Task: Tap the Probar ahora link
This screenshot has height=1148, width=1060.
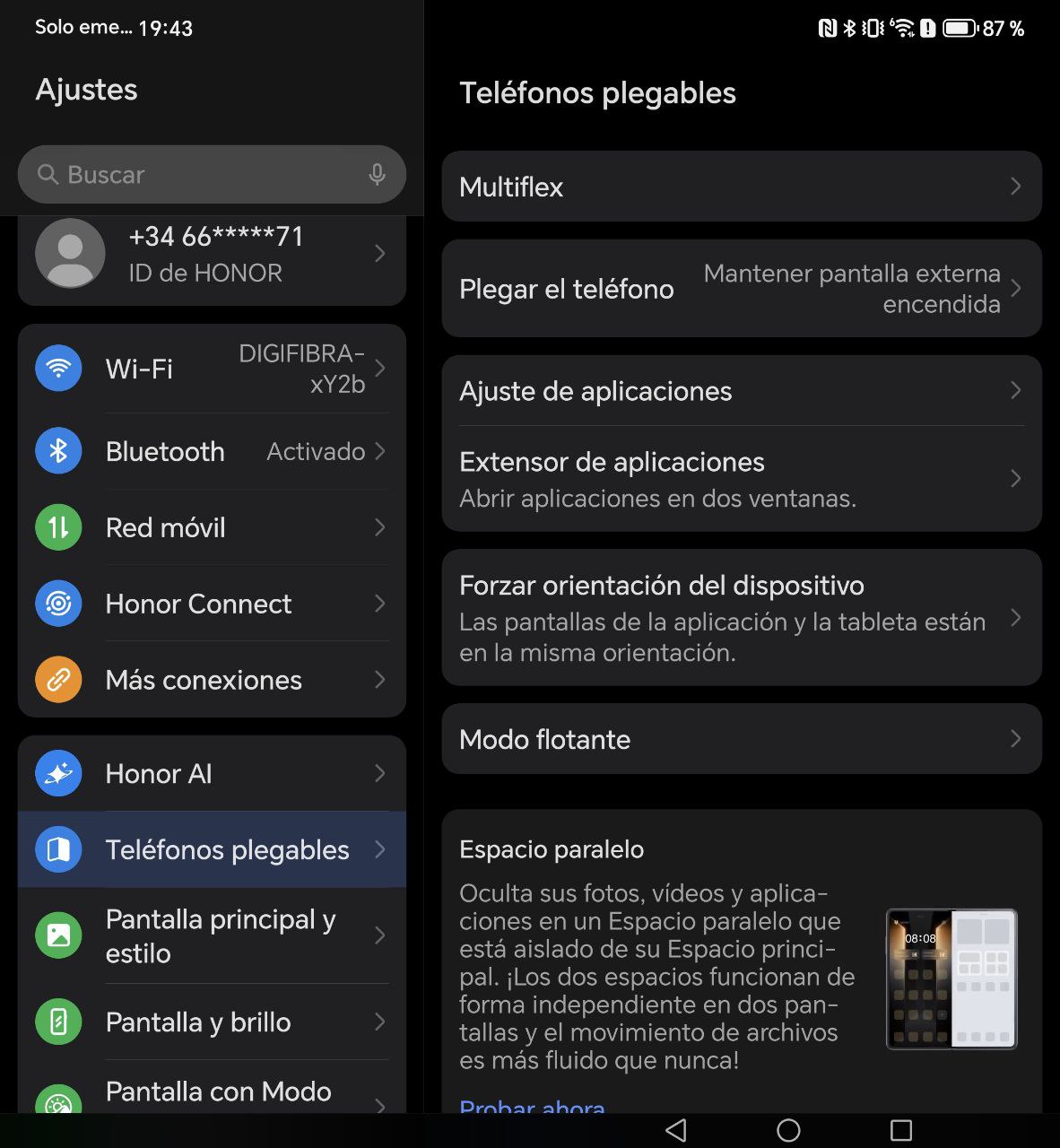Action: point(532,1107)
